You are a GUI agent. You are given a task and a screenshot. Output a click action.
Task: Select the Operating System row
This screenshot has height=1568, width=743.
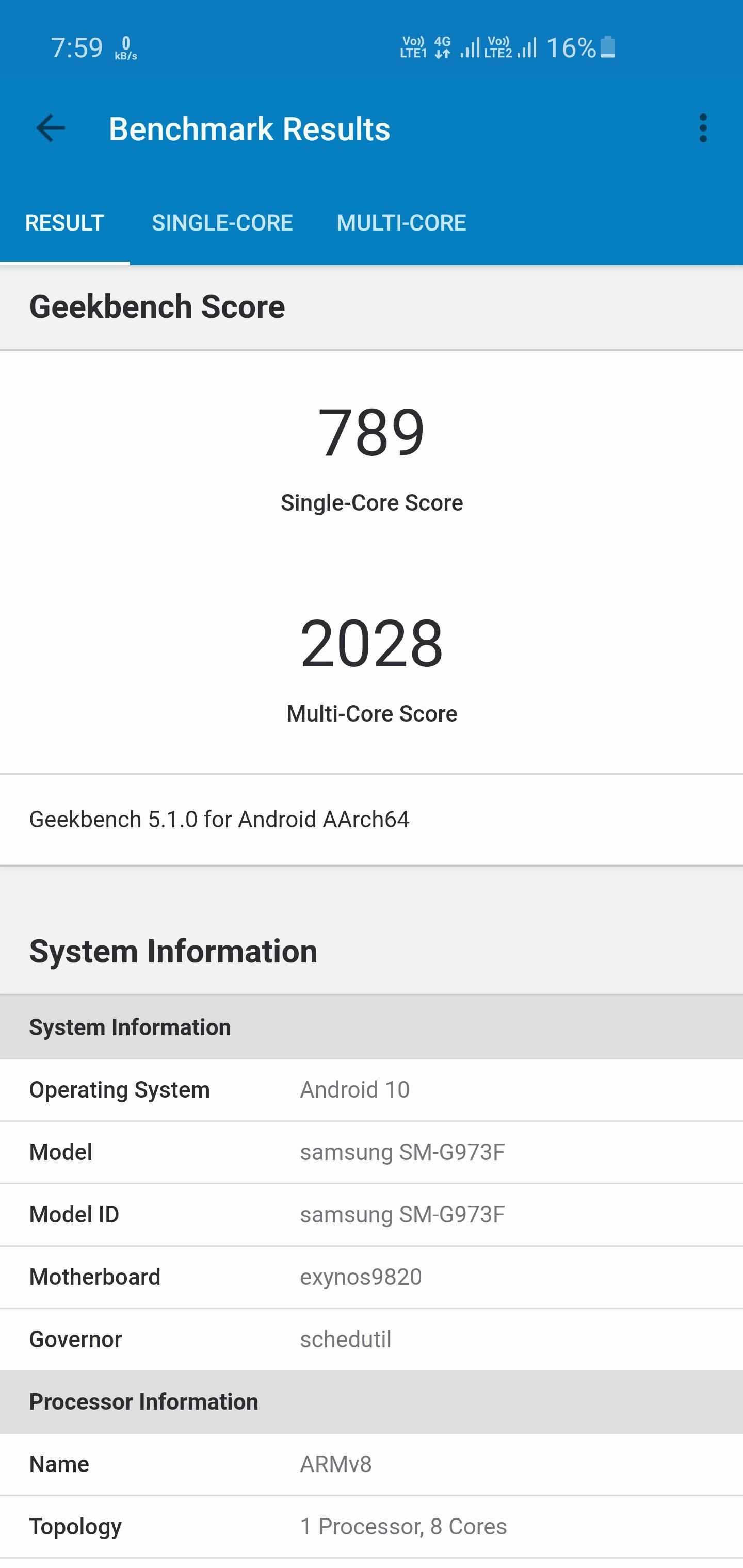pyautogui.click(x=372, y=1089)
